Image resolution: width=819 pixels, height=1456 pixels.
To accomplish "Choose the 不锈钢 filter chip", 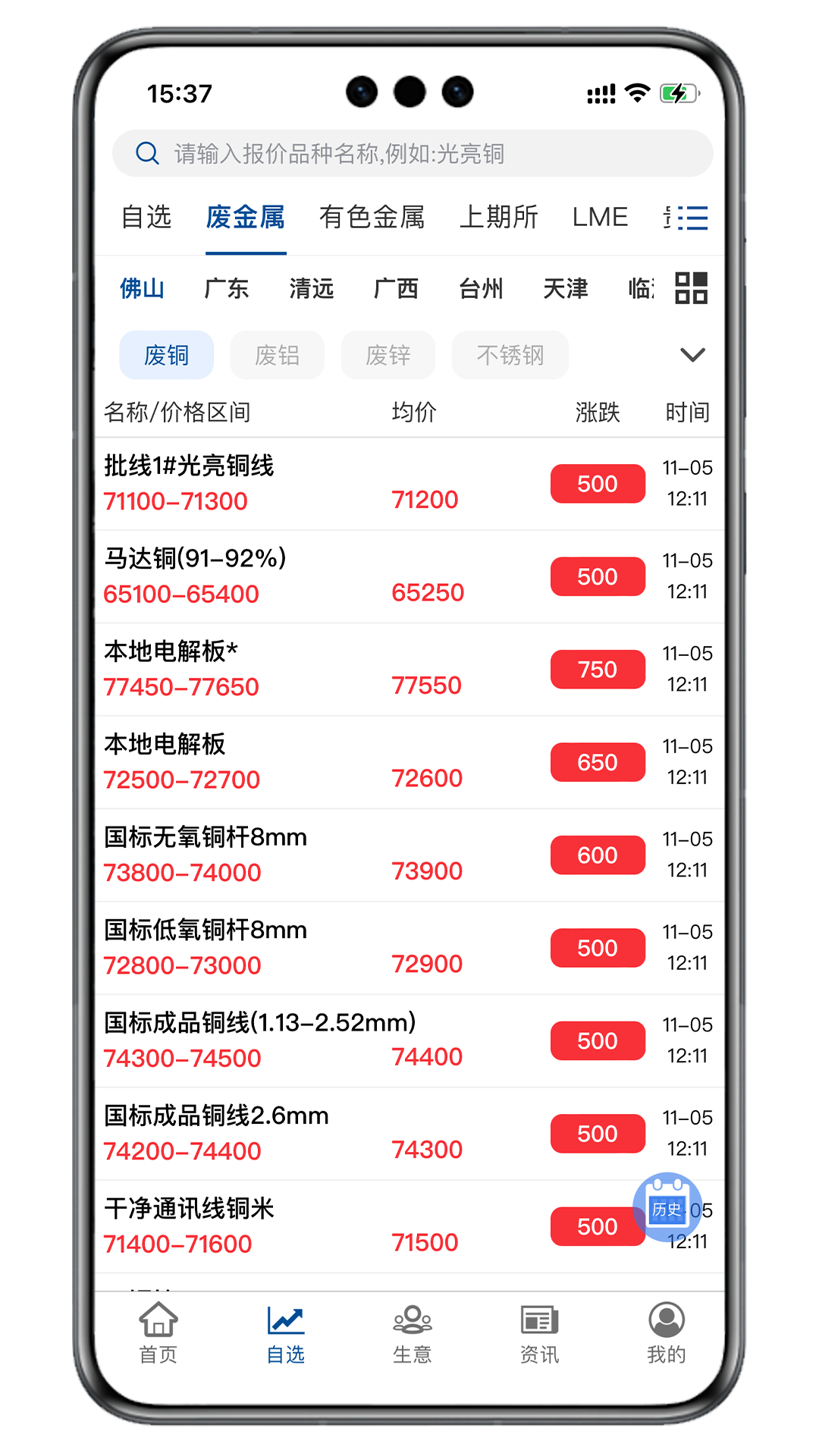I will (510, 355).
